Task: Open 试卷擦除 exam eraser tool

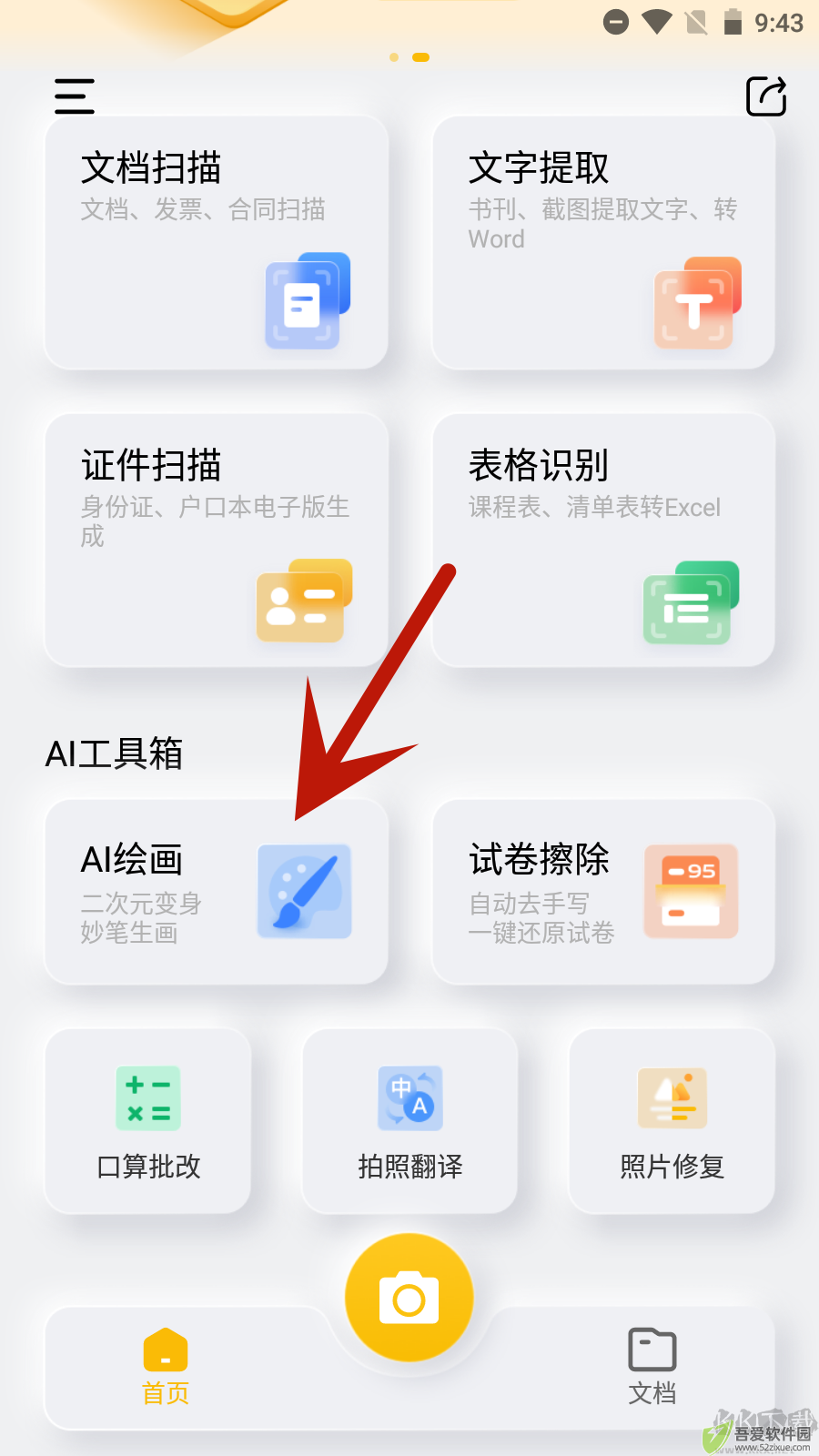Action: (603, 892)
